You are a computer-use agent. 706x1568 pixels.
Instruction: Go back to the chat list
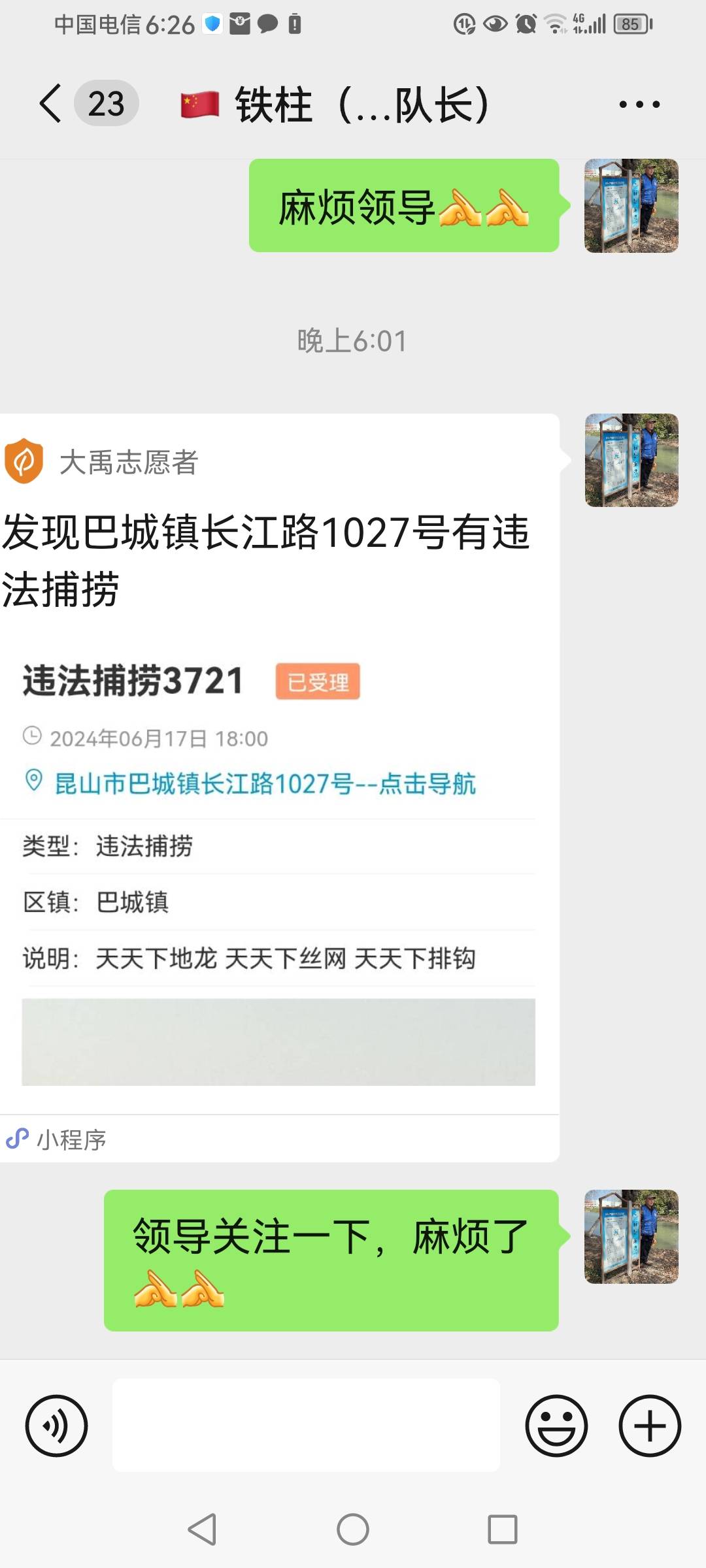51,103
